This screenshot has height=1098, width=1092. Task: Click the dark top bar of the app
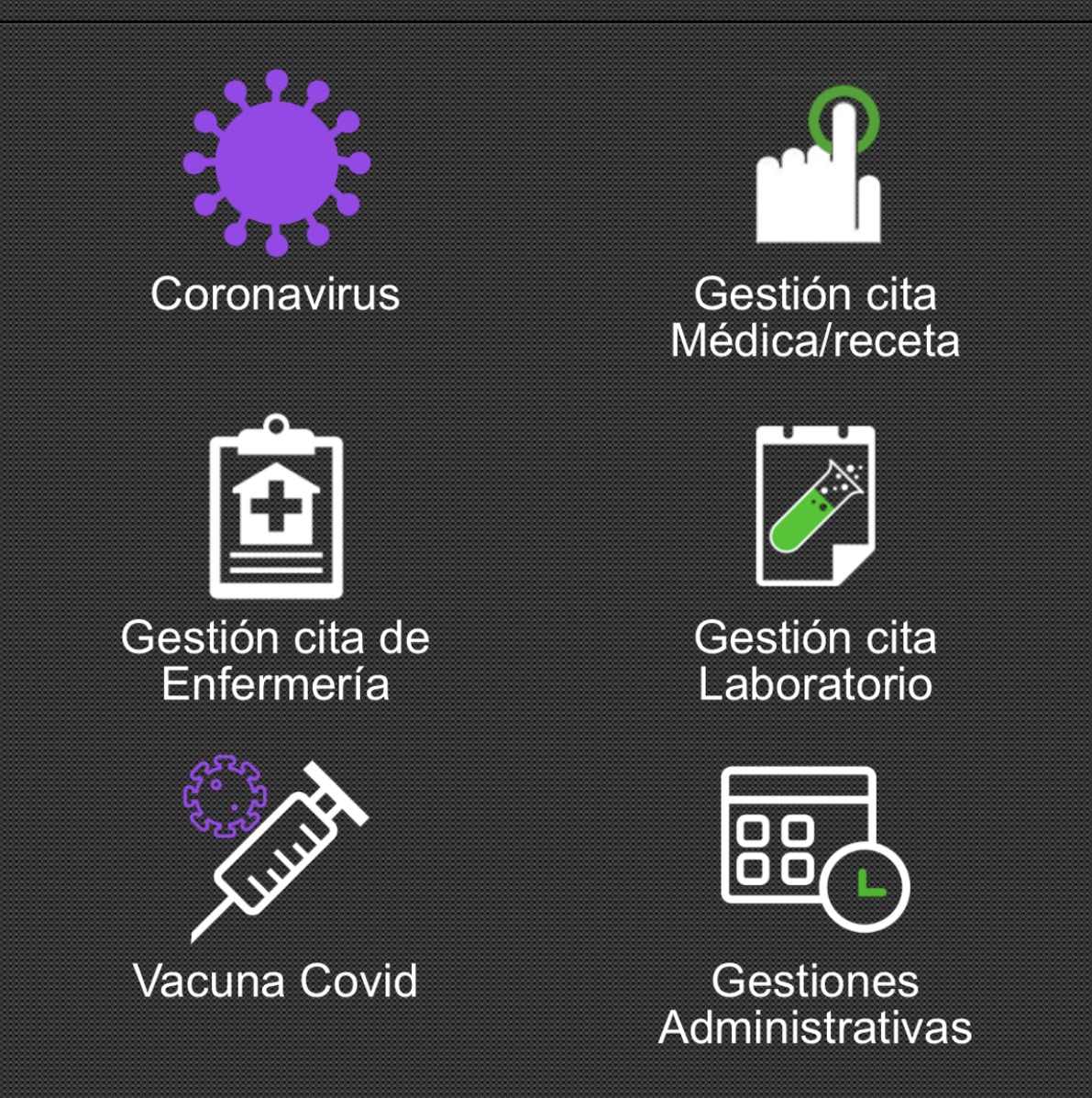click(x=546, y=9)
